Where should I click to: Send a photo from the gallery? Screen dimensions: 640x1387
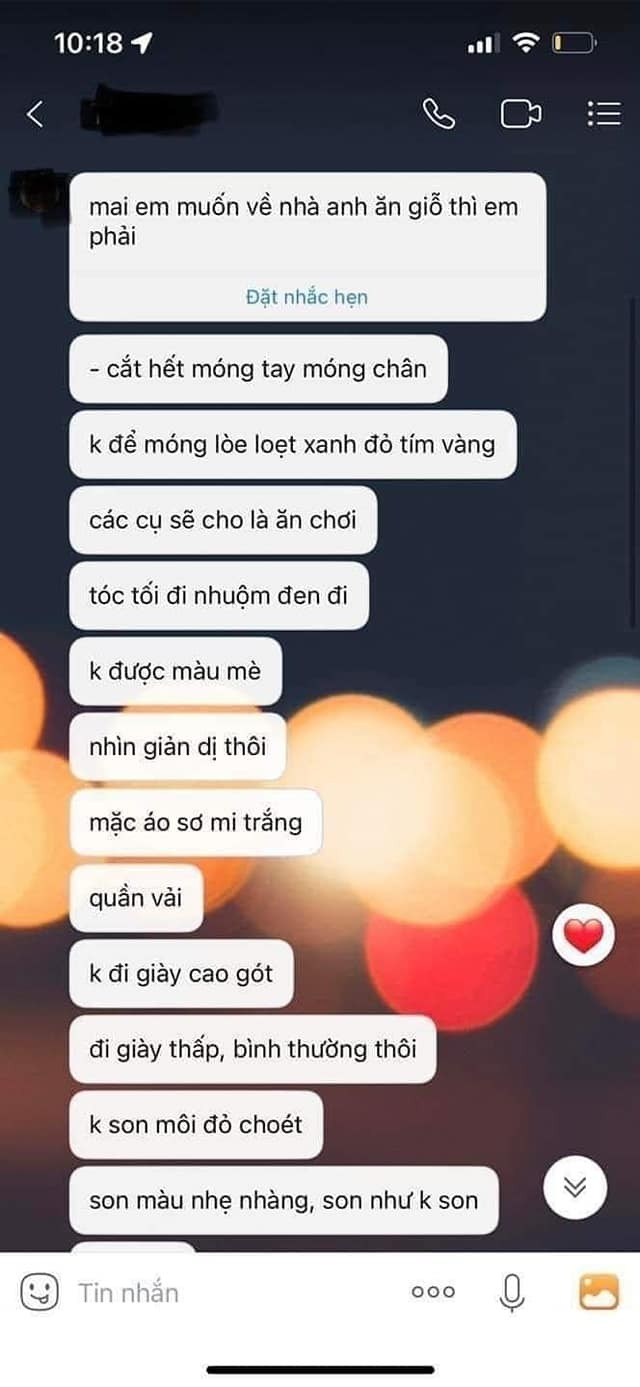click(x=598, y=1292)
